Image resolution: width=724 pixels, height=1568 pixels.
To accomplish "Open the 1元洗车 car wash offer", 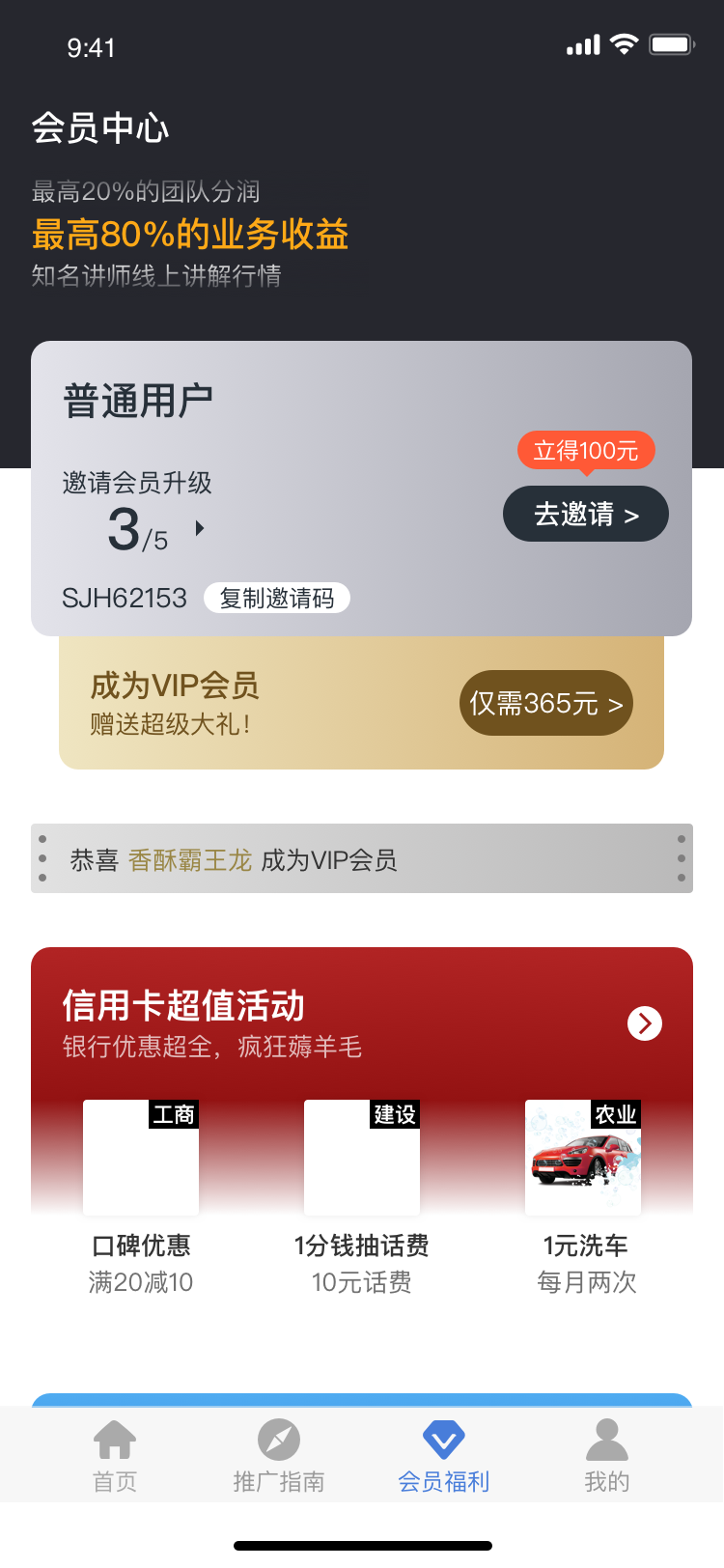I will (584, 1197).
